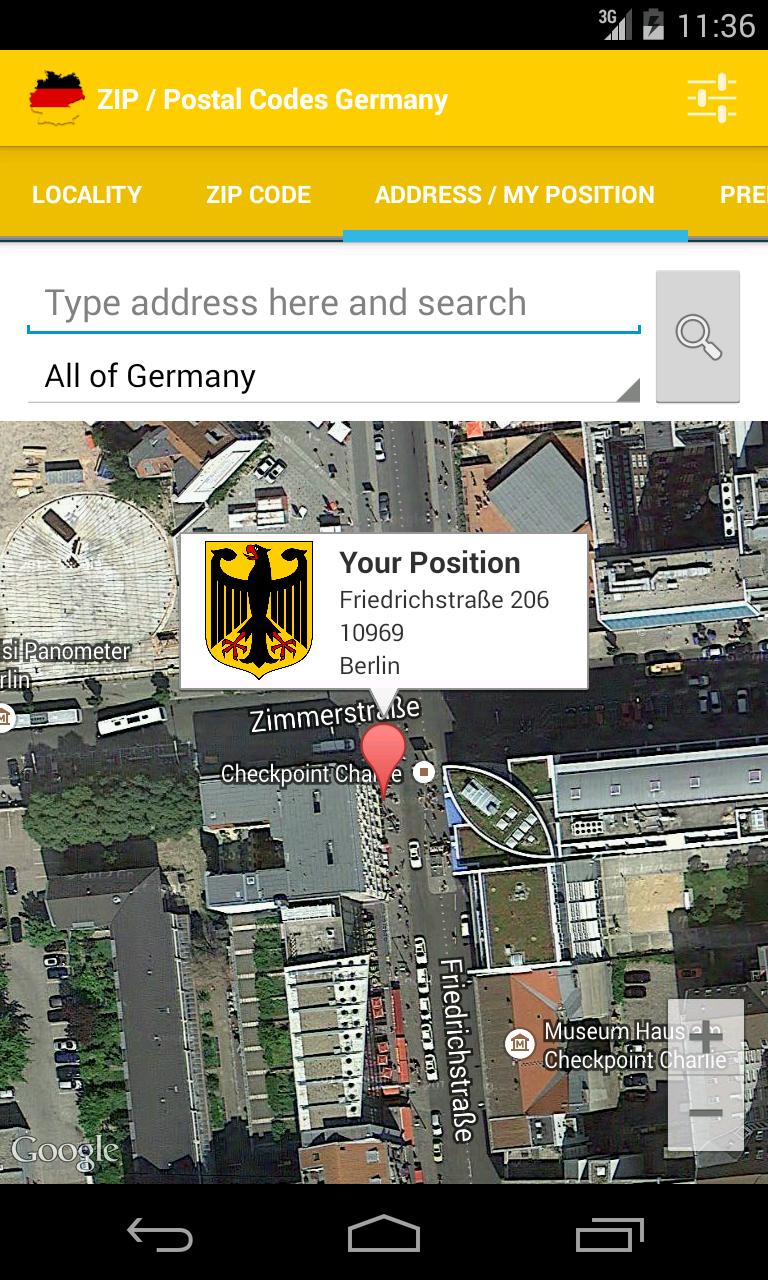Open the filter settings icon in the action bar
The height and width of the screenshot is (1280, 768).
pyautogui.click(x=710, y=98)
